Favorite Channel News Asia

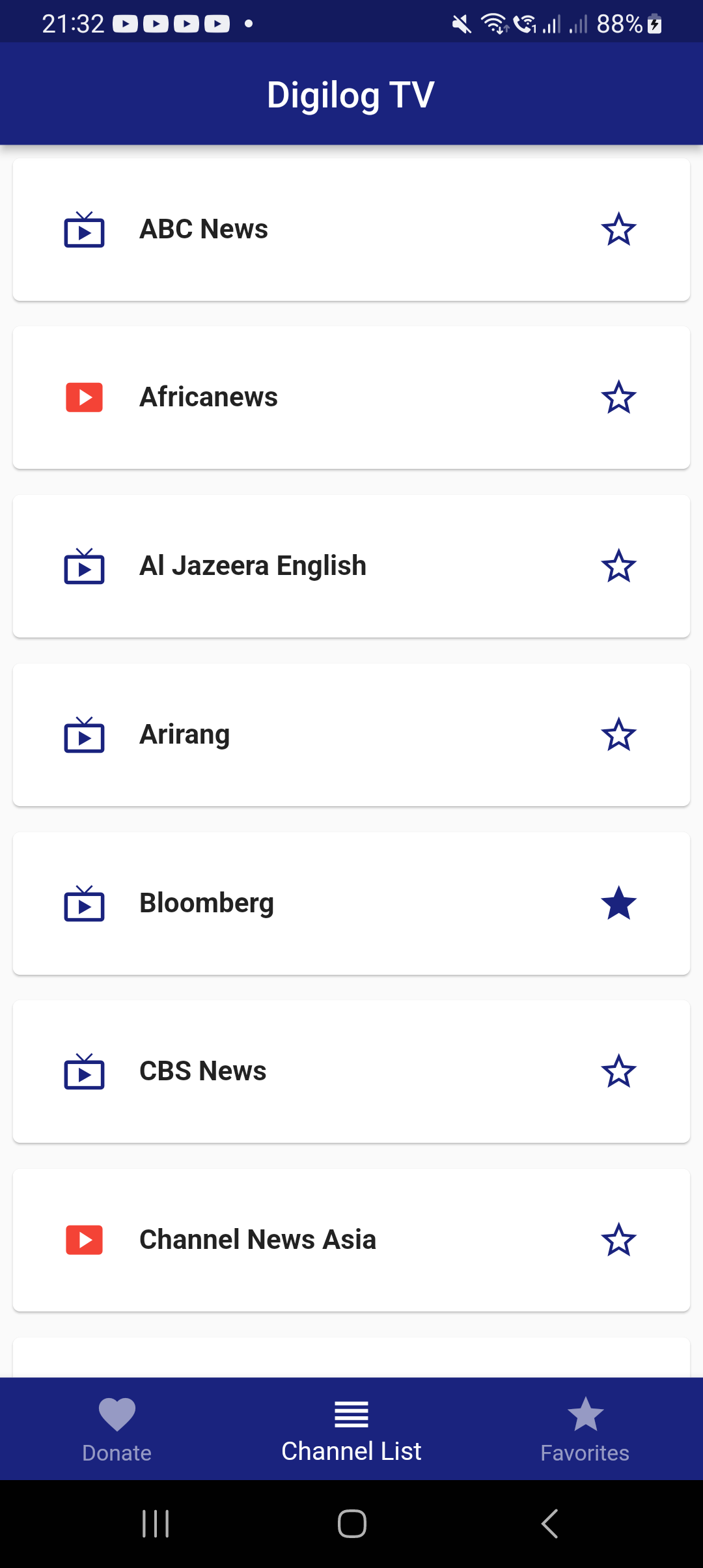pos(618,1240)
